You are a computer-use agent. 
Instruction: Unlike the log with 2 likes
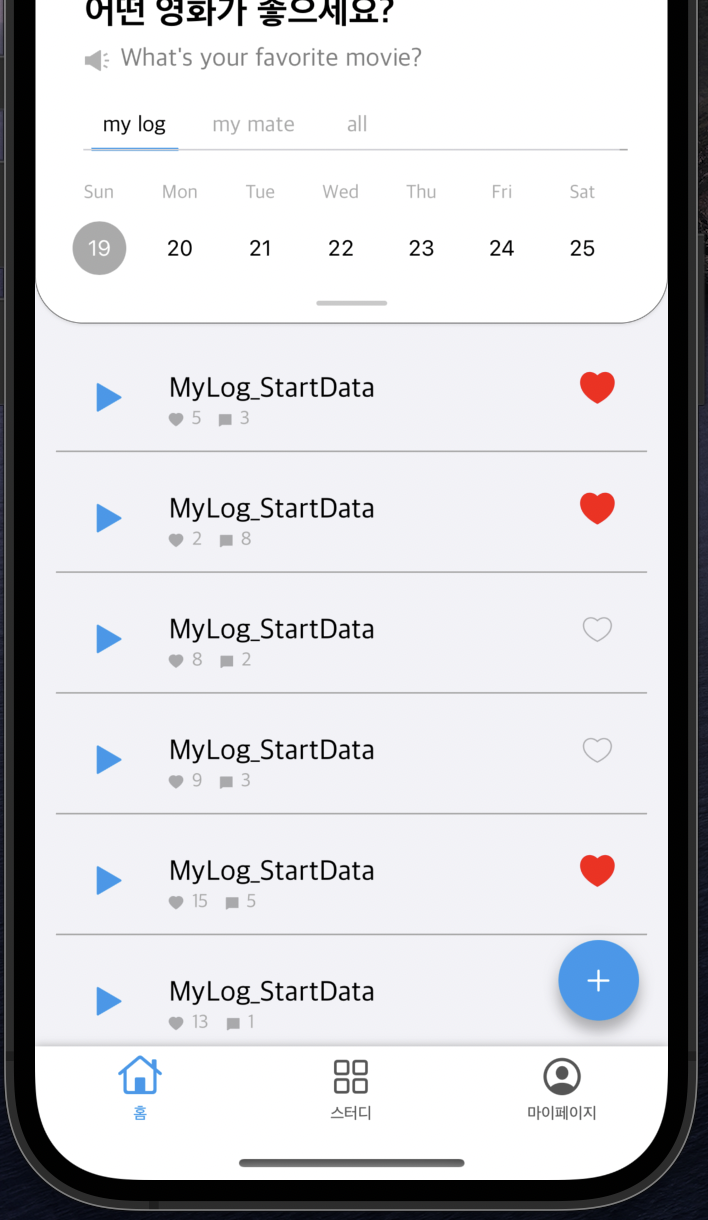pyautogui.click(x=597, y=508)
